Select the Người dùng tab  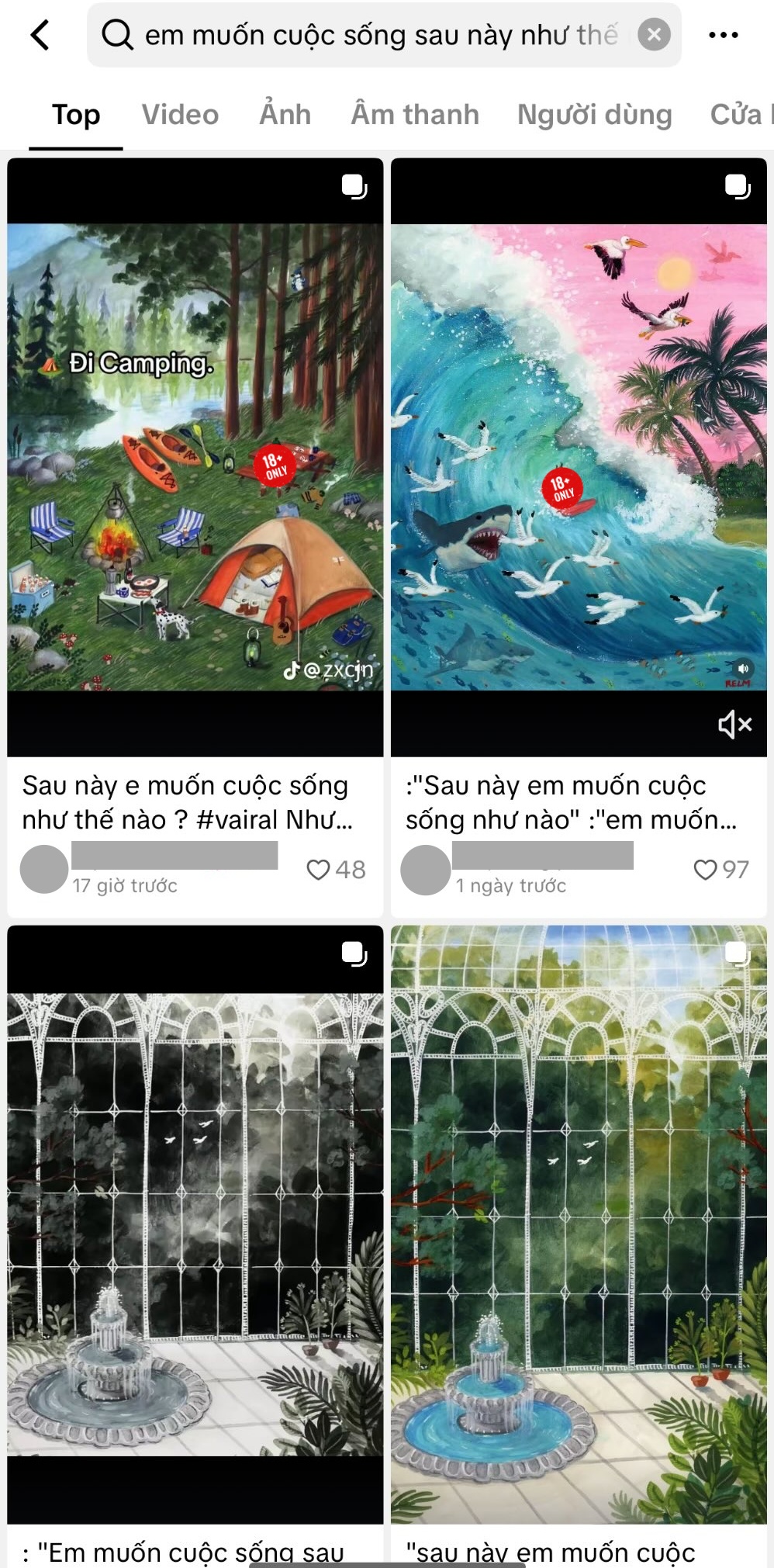pos(594,115)
